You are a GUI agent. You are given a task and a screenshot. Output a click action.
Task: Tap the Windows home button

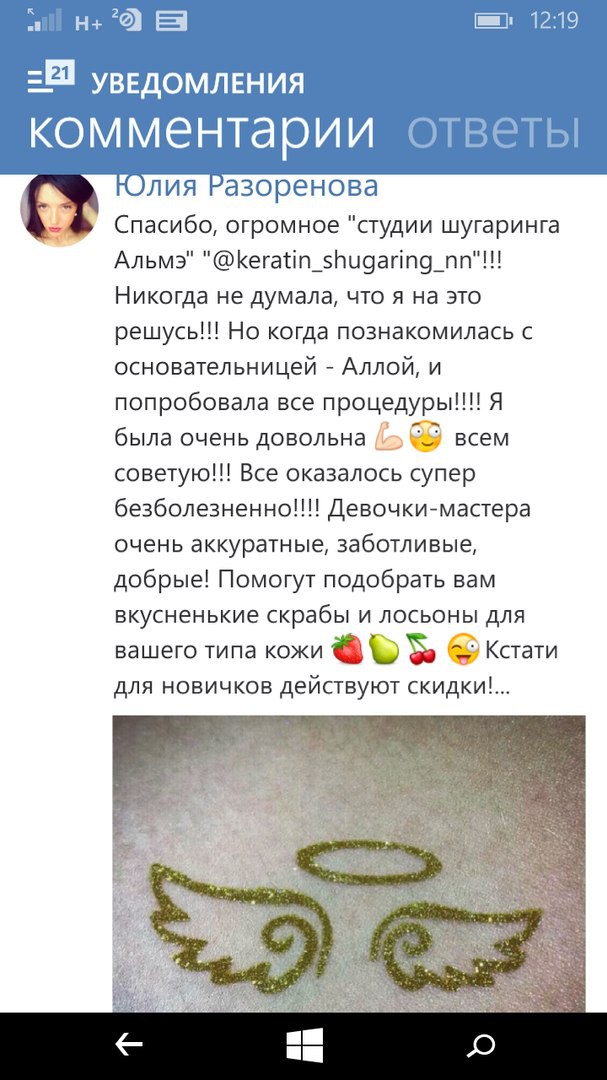point(304,1045)
